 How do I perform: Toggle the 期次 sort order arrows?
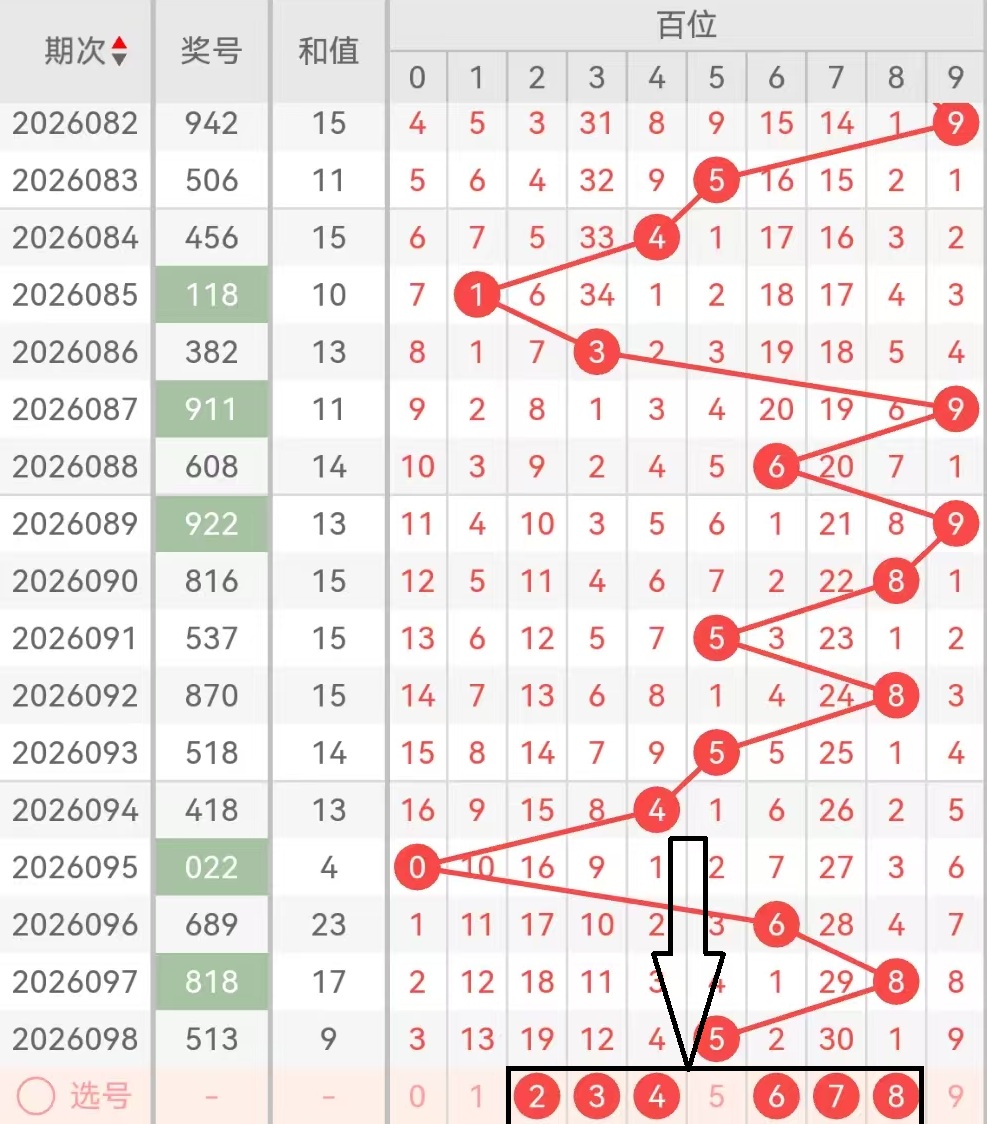(119, 51)
